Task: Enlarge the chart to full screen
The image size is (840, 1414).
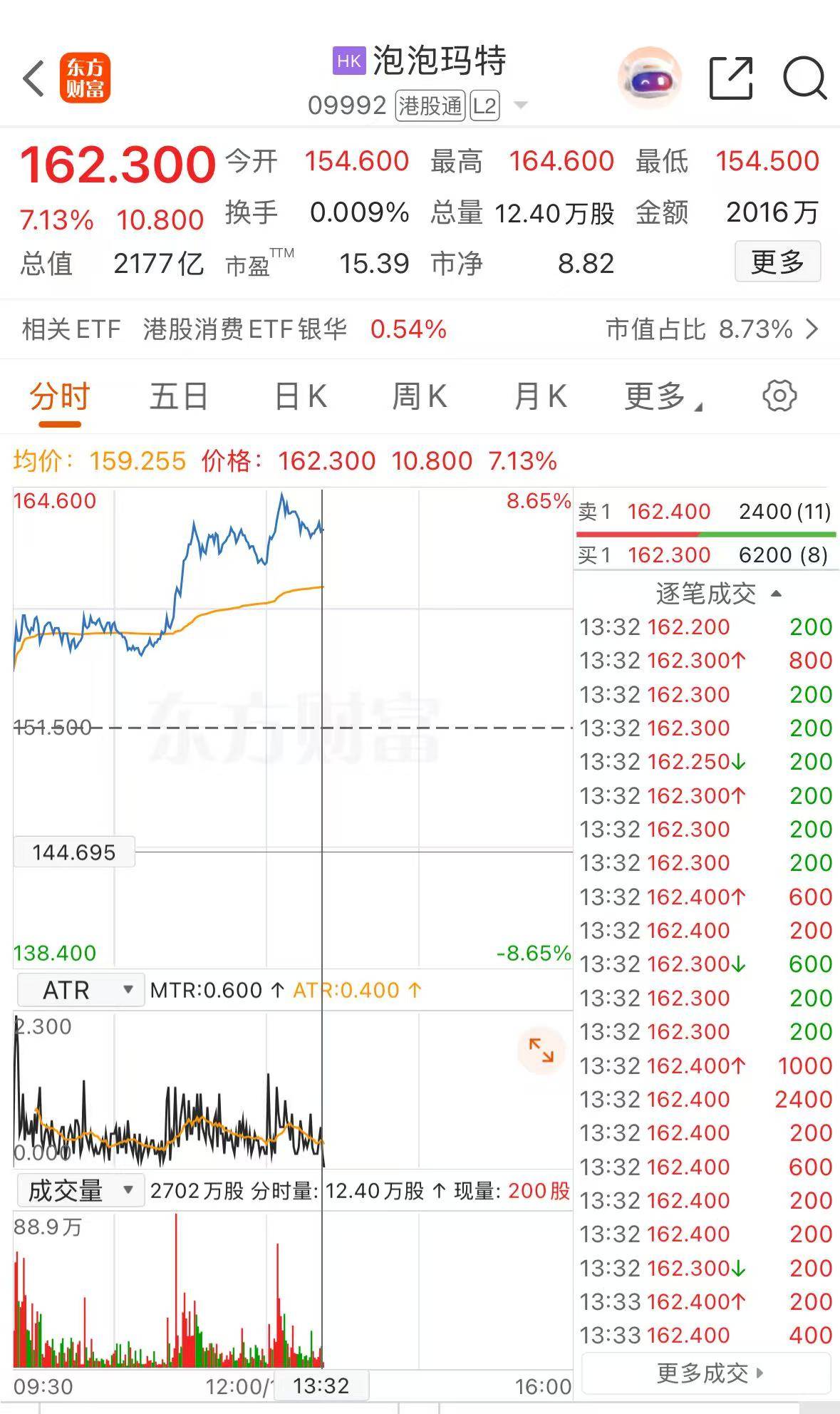Action: coord(541,1051)
